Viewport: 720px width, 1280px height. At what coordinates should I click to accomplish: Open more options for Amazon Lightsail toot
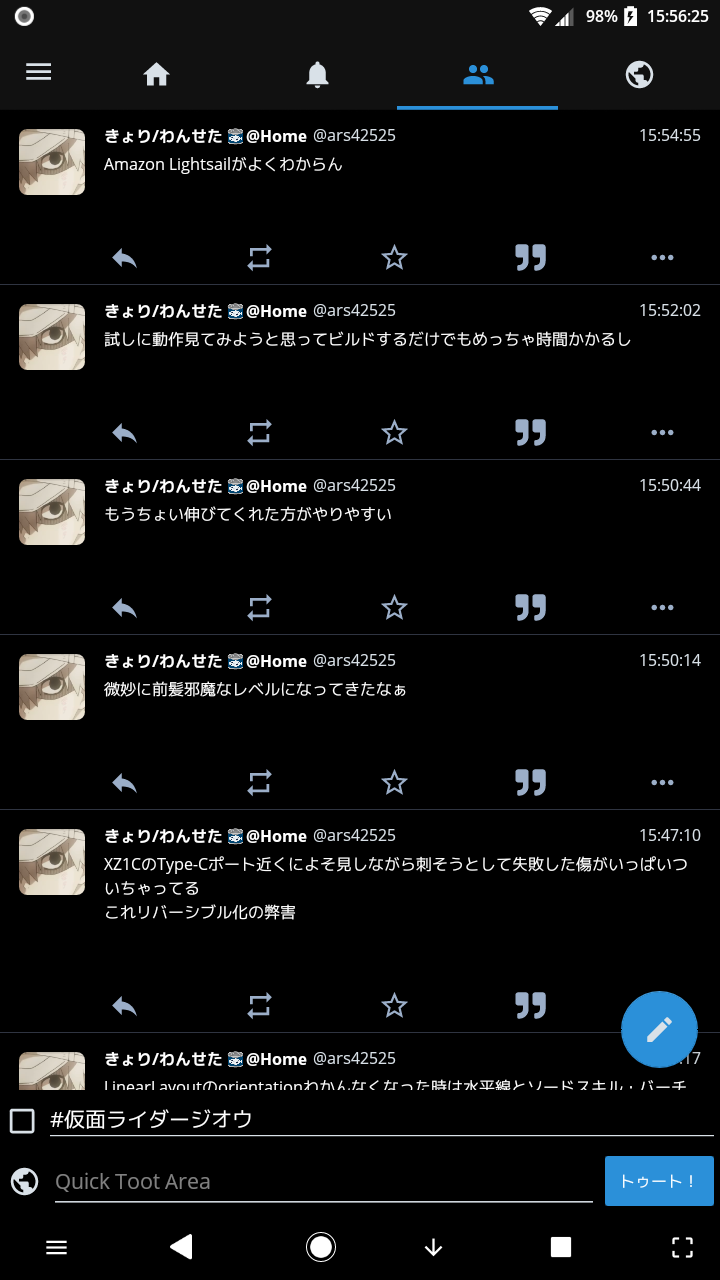(662, 258)
